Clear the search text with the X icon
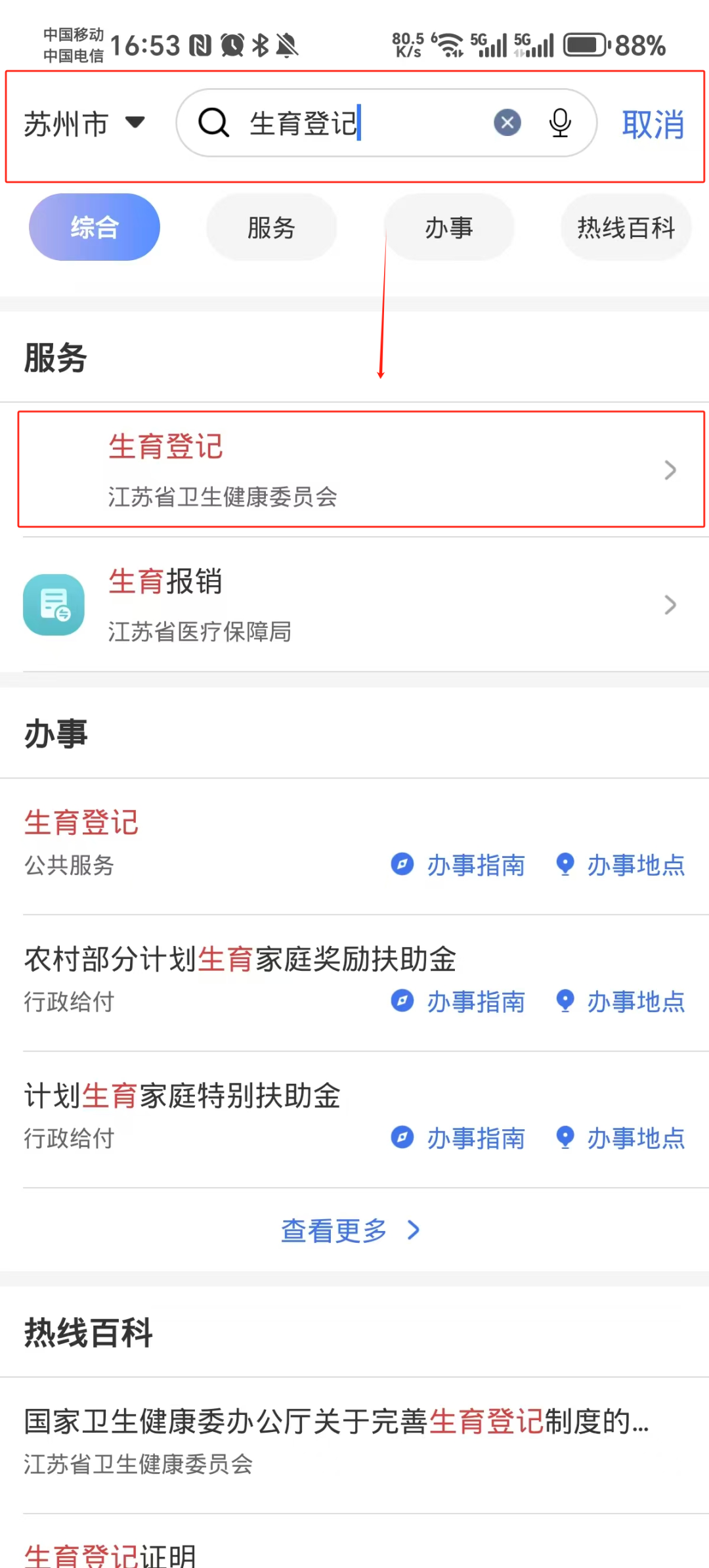 pos(507,123)
